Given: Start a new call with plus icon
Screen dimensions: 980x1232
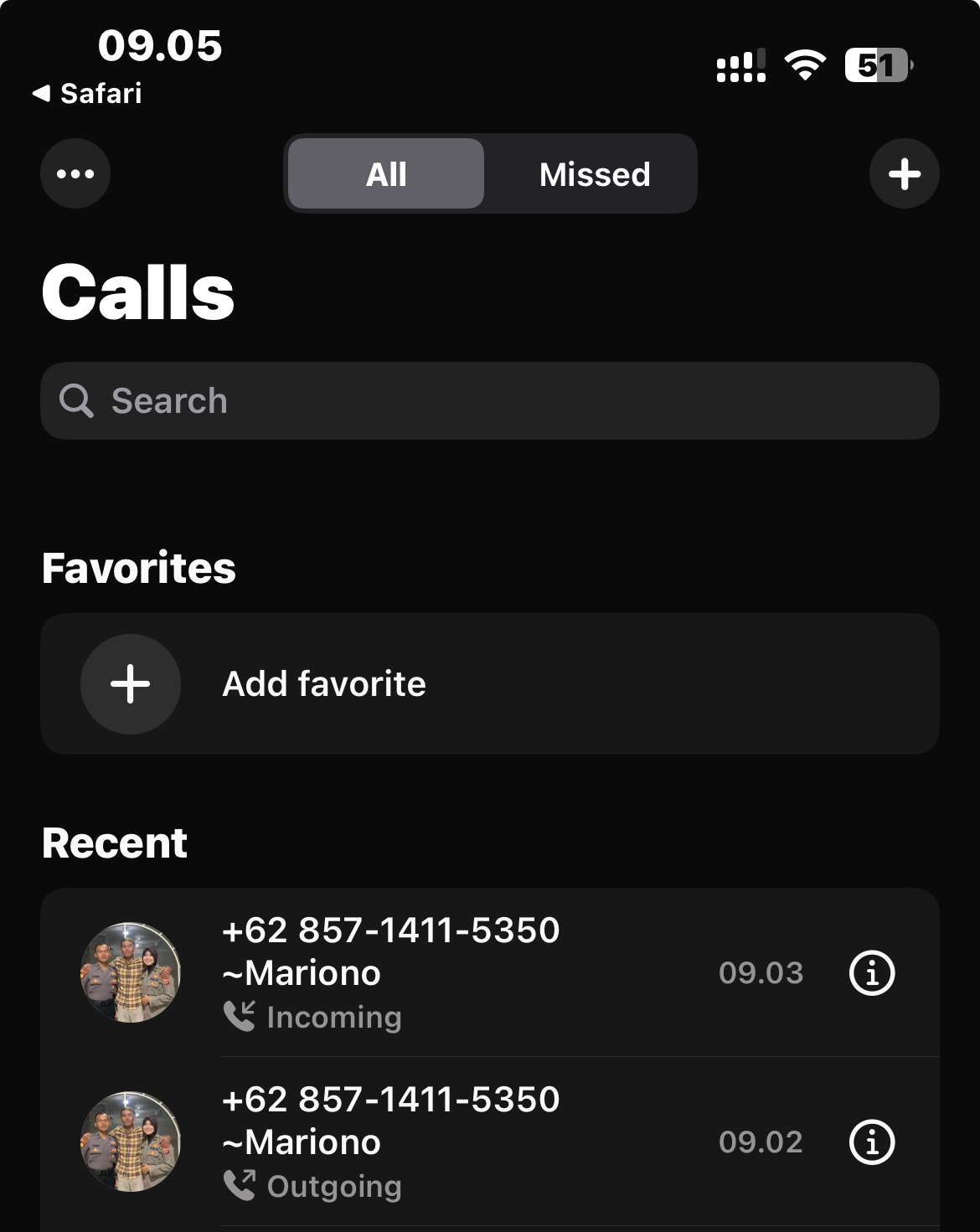Looking at the screenshot, I should pos(904,174).
